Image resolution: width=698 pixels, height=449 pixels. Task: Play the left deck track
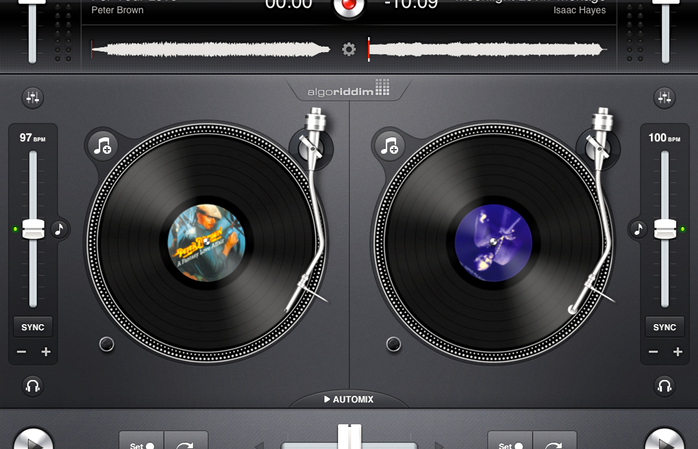[33, 442]
